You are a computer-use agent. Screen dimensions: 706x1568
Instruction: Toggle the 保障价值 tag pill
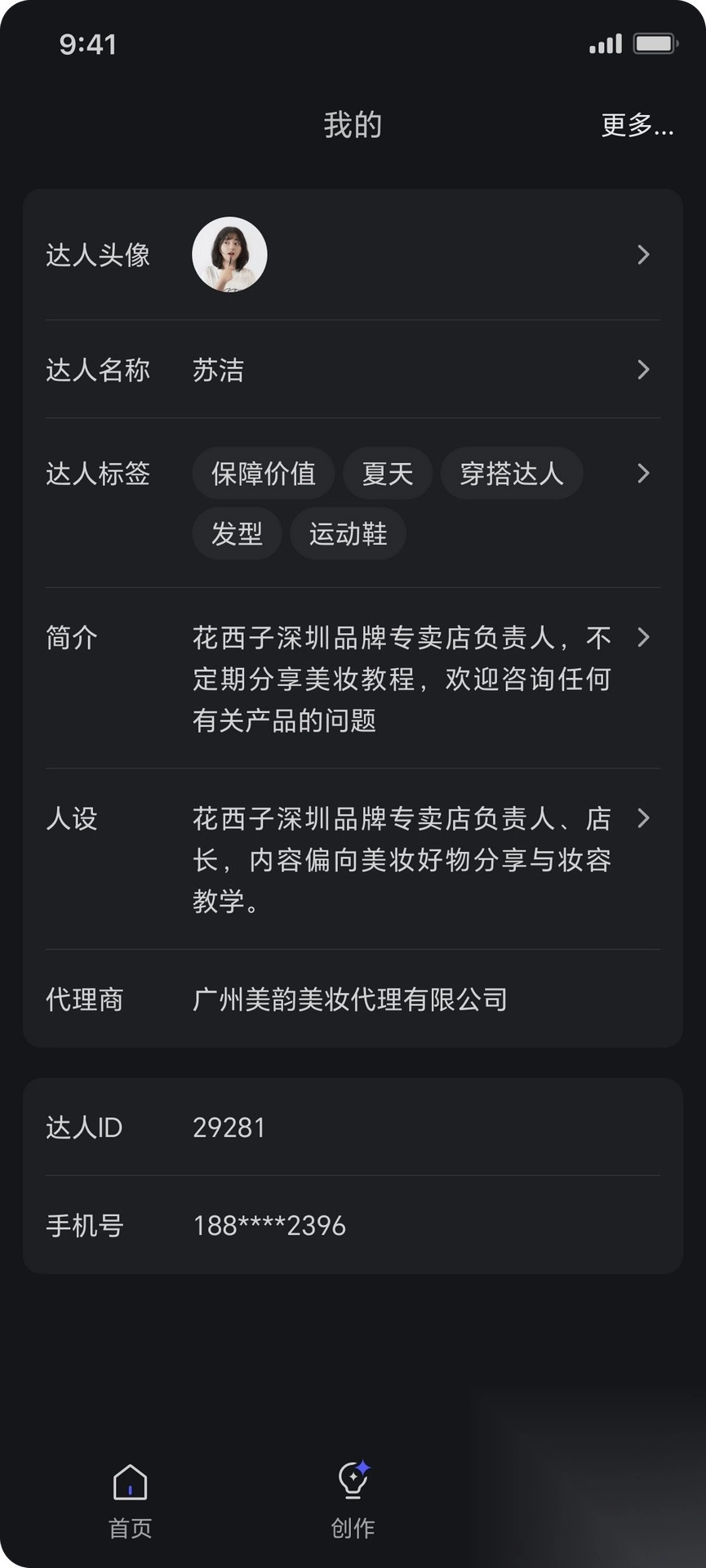click(x=263, y=474)
